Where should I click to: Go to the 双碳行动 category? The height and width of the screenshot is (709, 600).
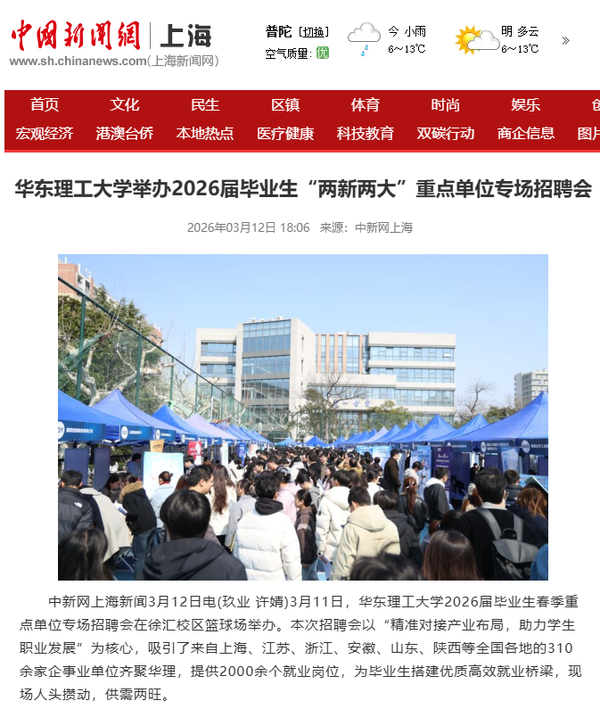pos(445,133)
